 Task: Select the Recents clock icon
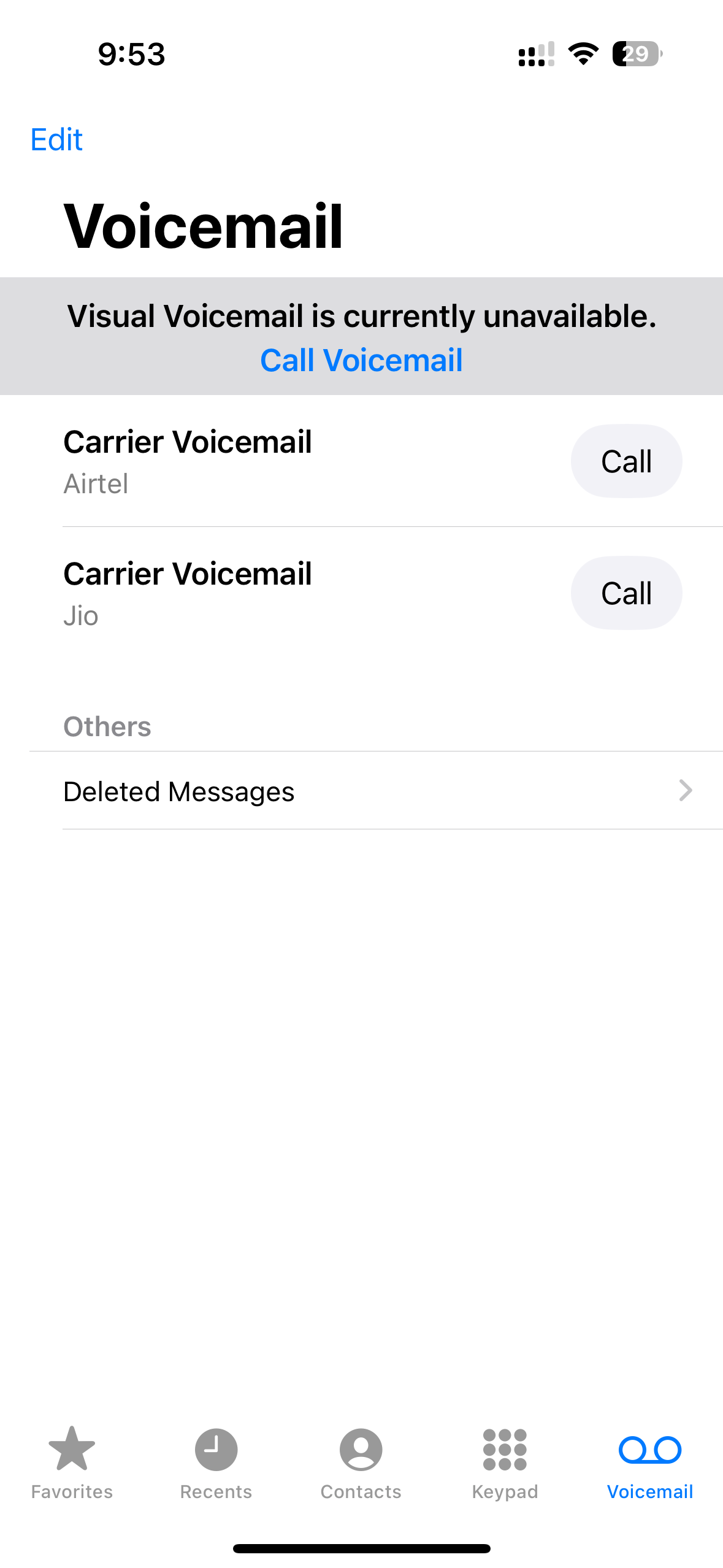coord(216,1449)
